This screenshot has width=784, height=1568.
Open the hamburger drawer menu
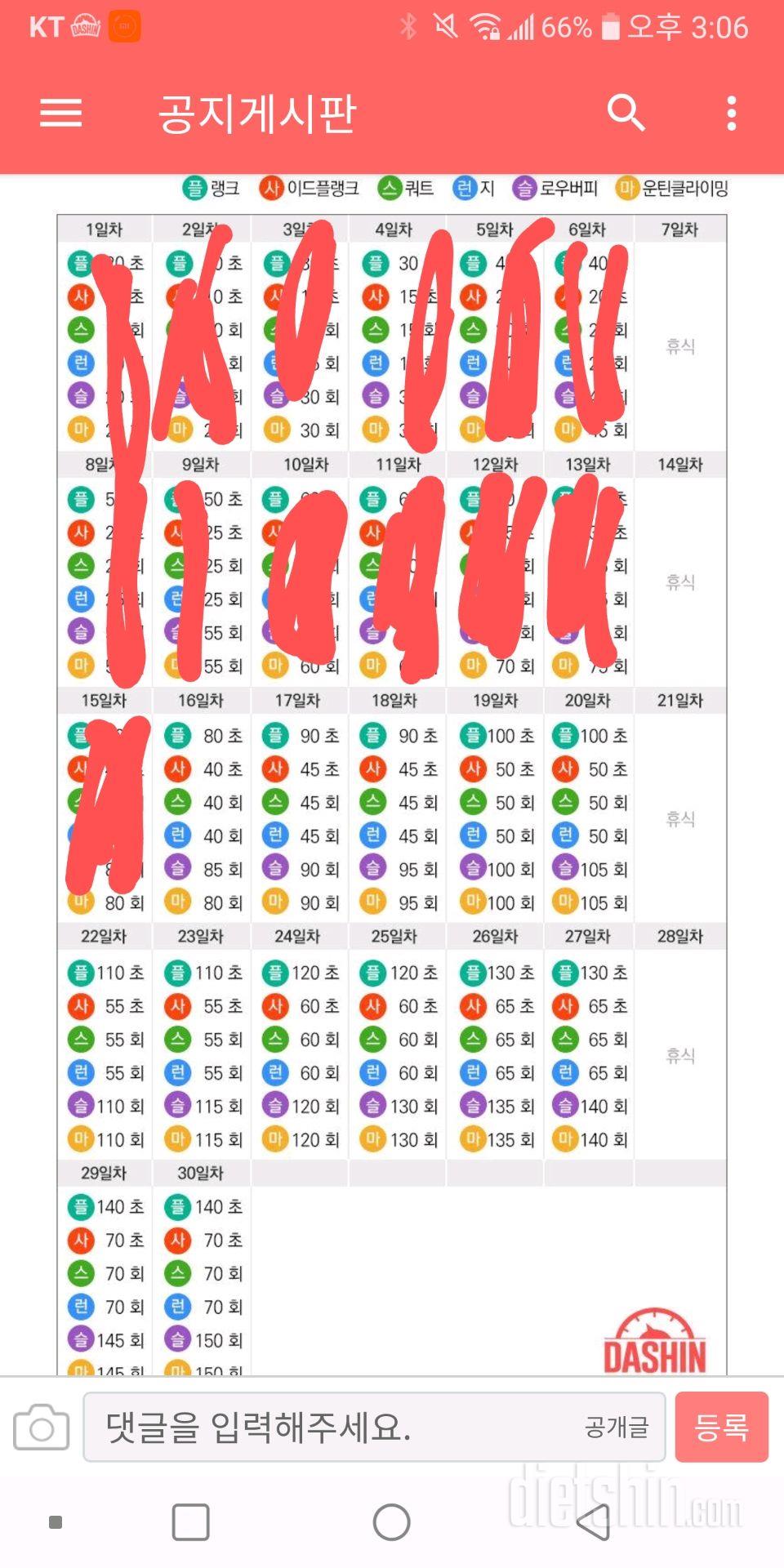pyautogui.click(x=61, y=113)
